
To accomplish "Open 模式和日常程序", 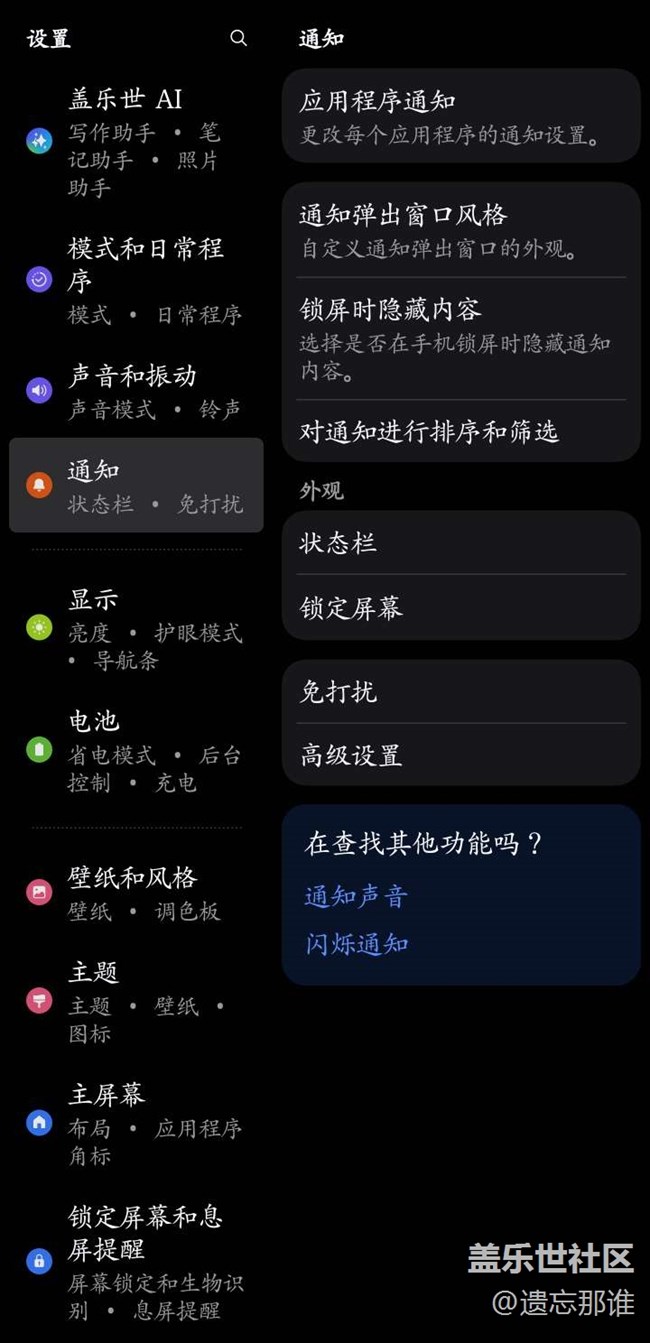I will 136,280.
